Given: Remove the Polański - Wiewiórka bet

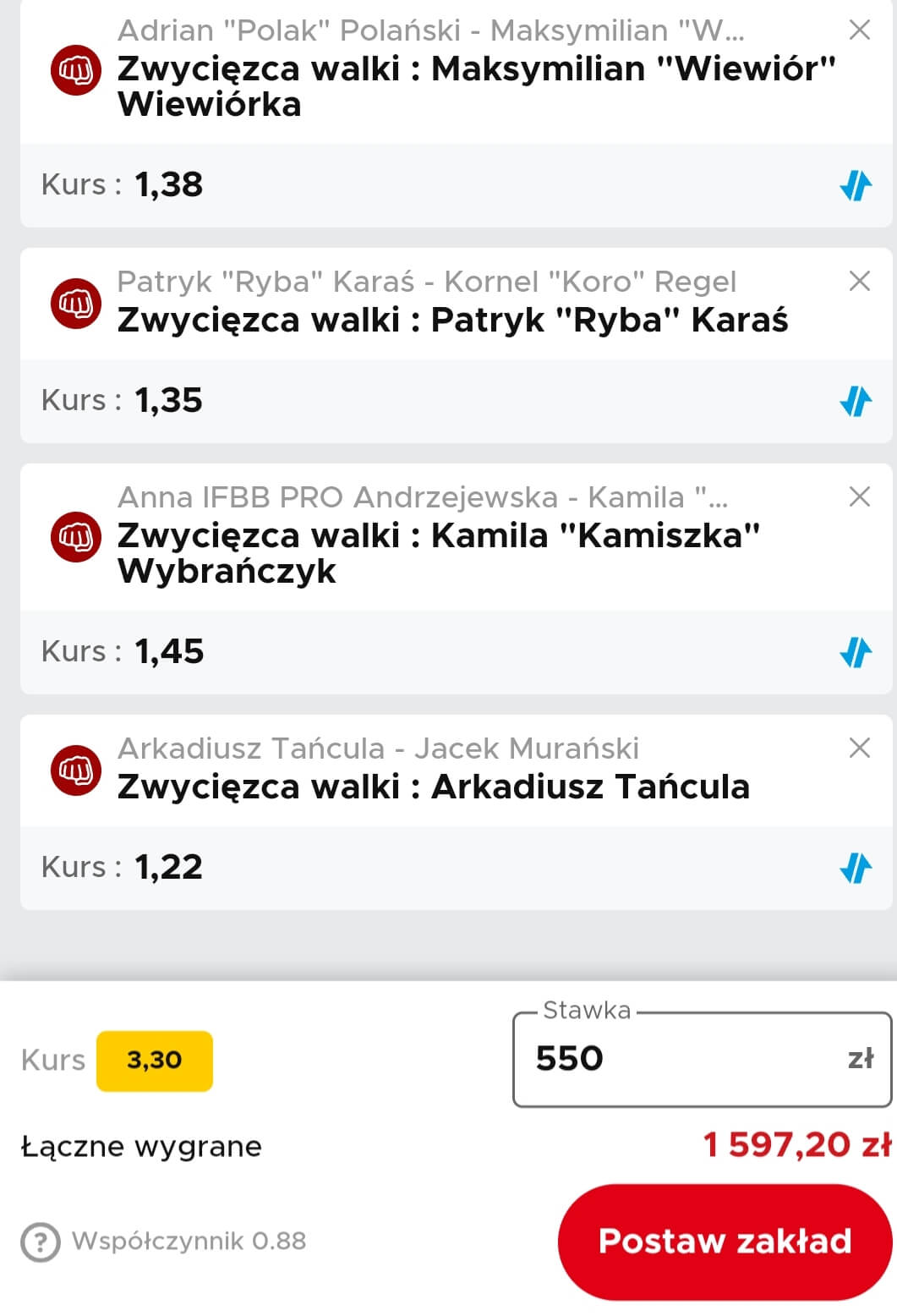Looking at the screenshot, I should [x=859, y=30].
